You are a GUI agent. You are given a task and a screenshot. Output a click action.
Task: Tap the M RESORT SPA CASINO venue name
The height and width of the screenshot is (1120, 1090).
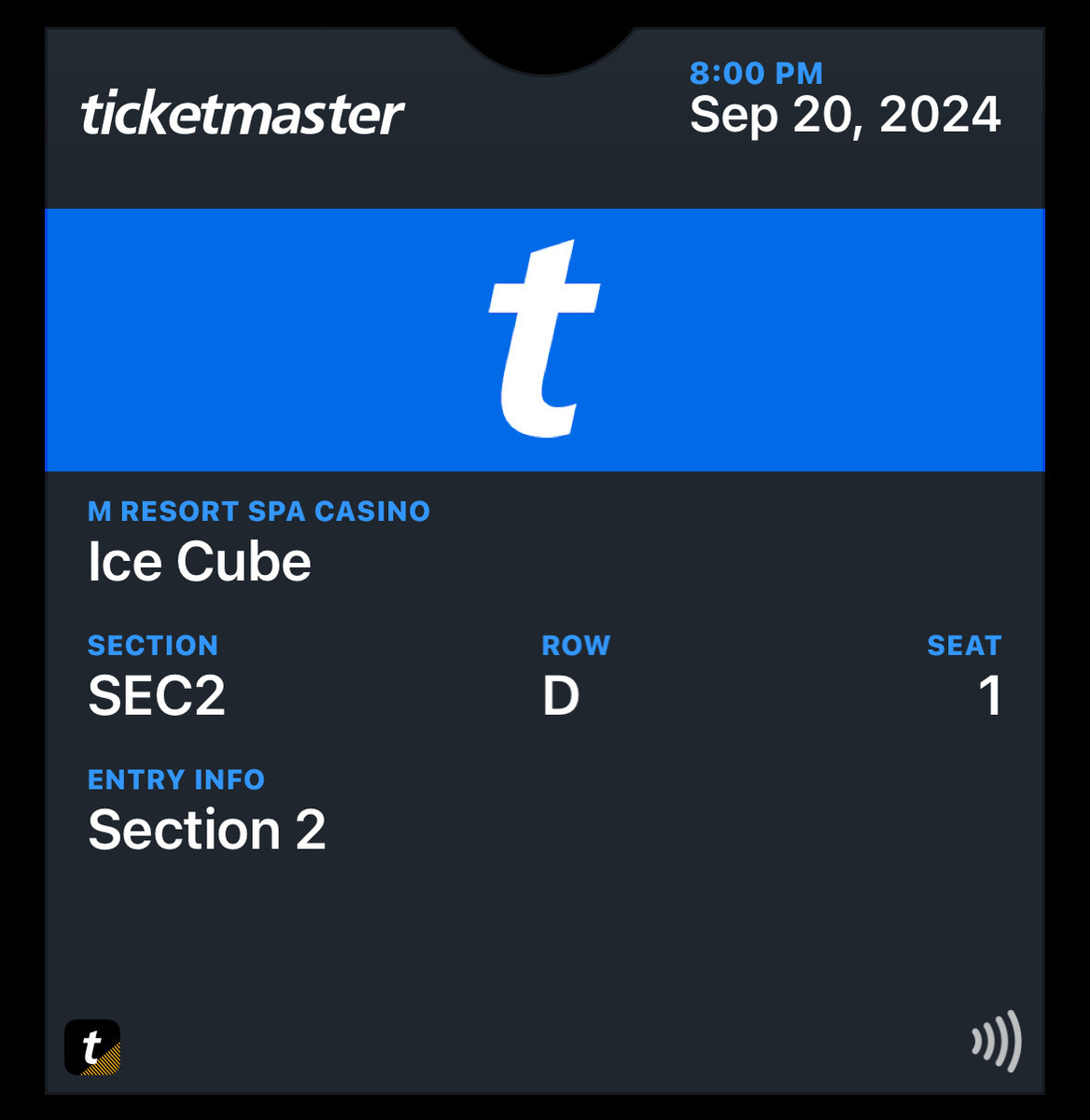[259, 511]
